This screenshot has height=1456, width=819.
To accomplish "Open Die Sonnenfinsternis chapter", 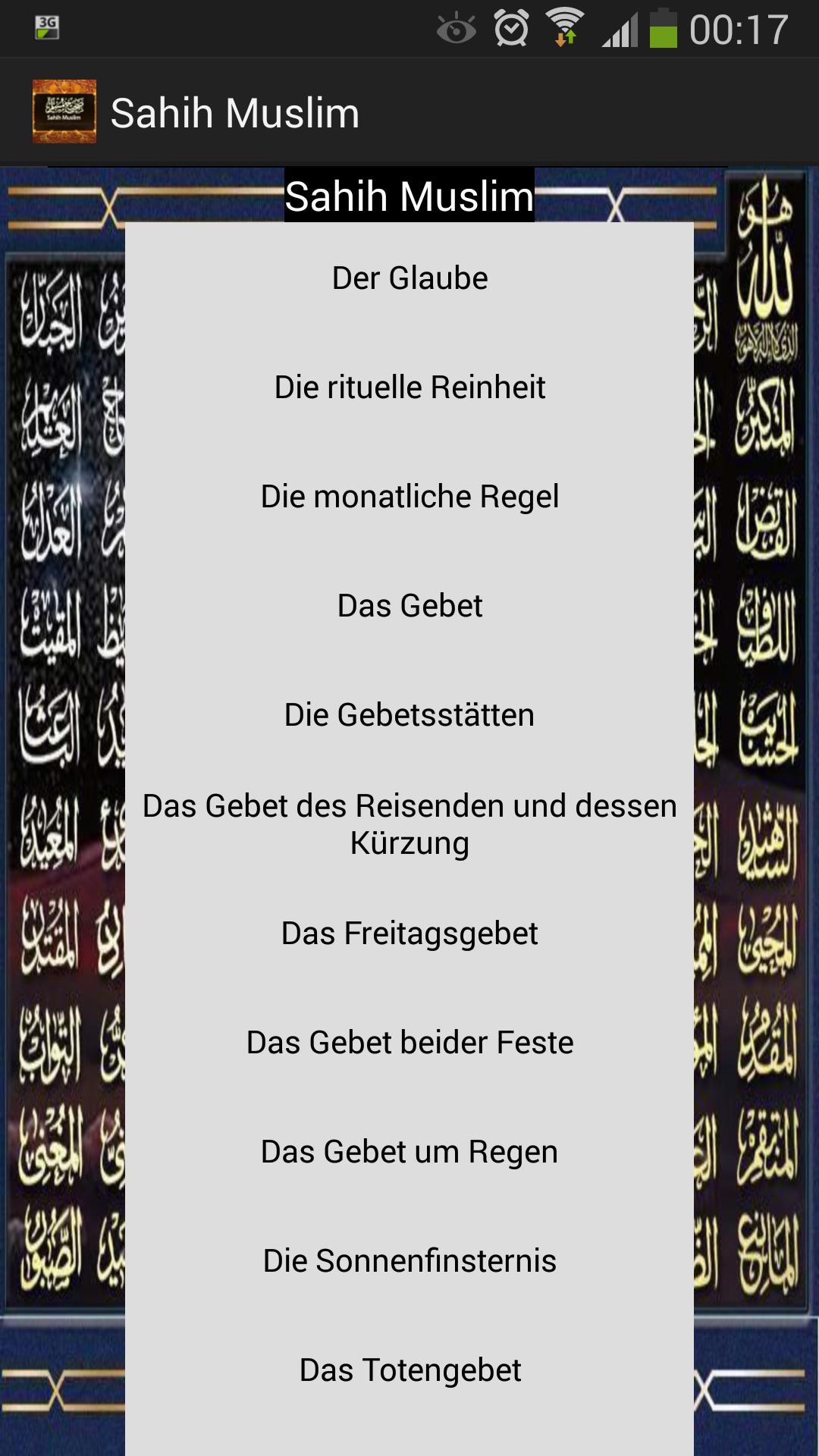I will pos(409,1260).
